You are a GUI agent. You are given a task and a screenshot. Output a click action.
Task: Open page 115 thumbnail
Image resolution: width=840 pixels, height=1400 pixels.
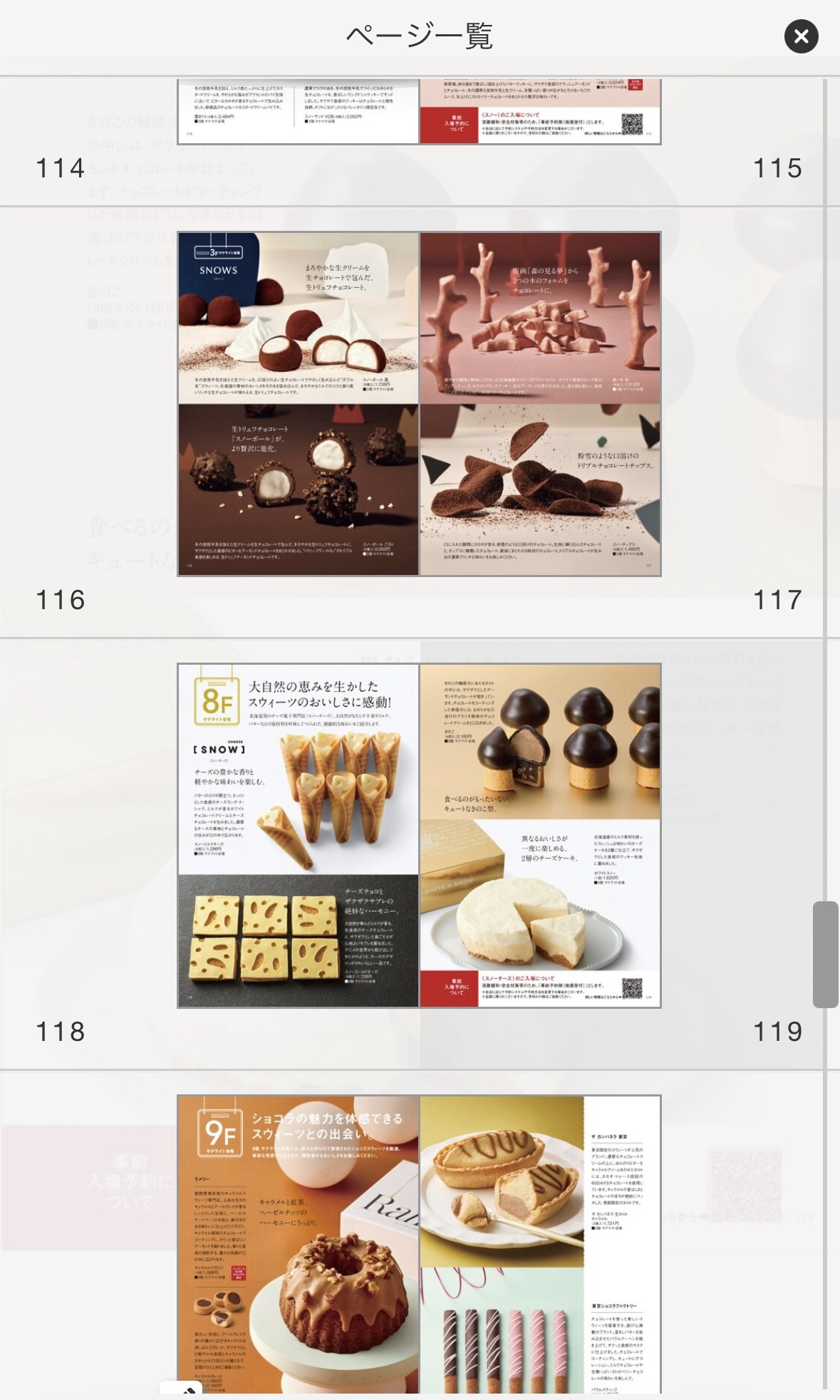[540, 112]
